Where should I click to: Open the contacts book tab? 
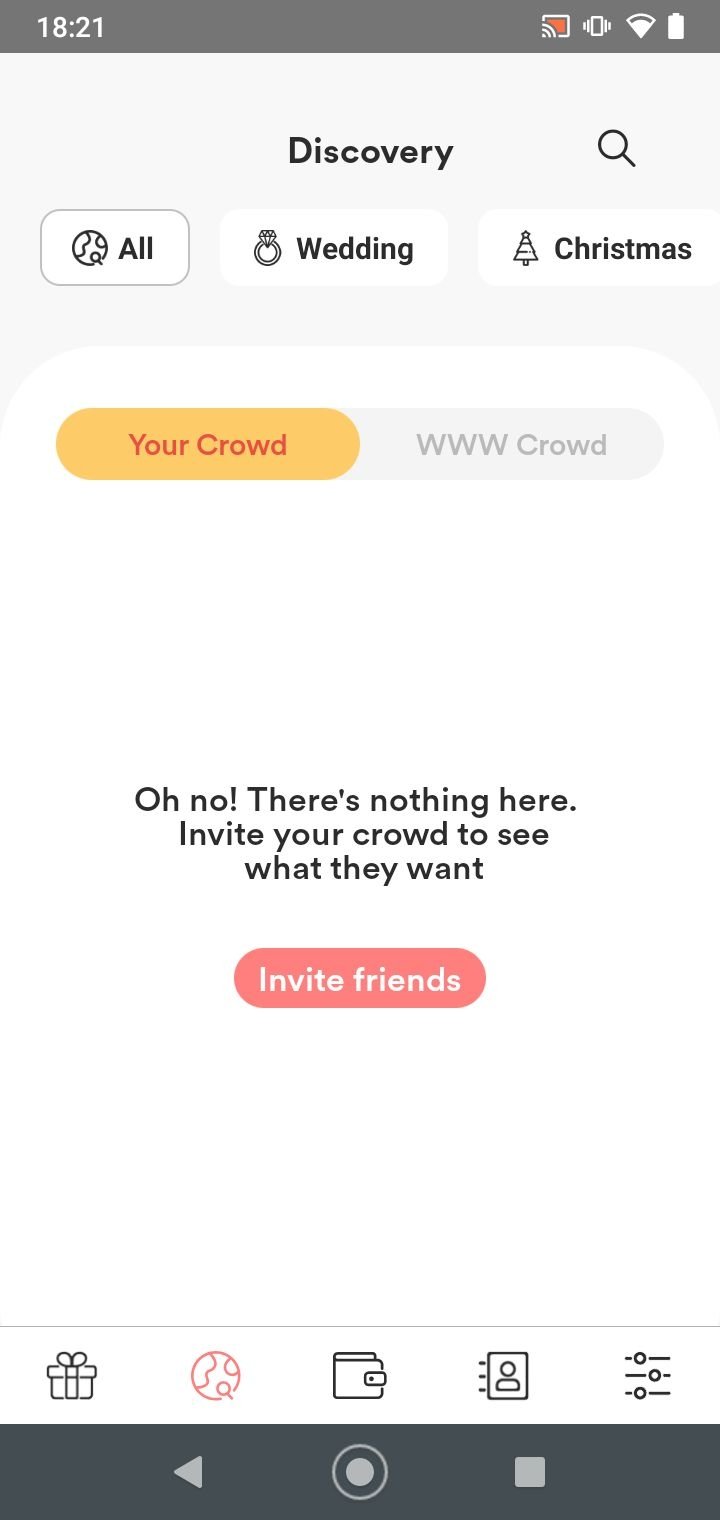(x=504, y=1375)
